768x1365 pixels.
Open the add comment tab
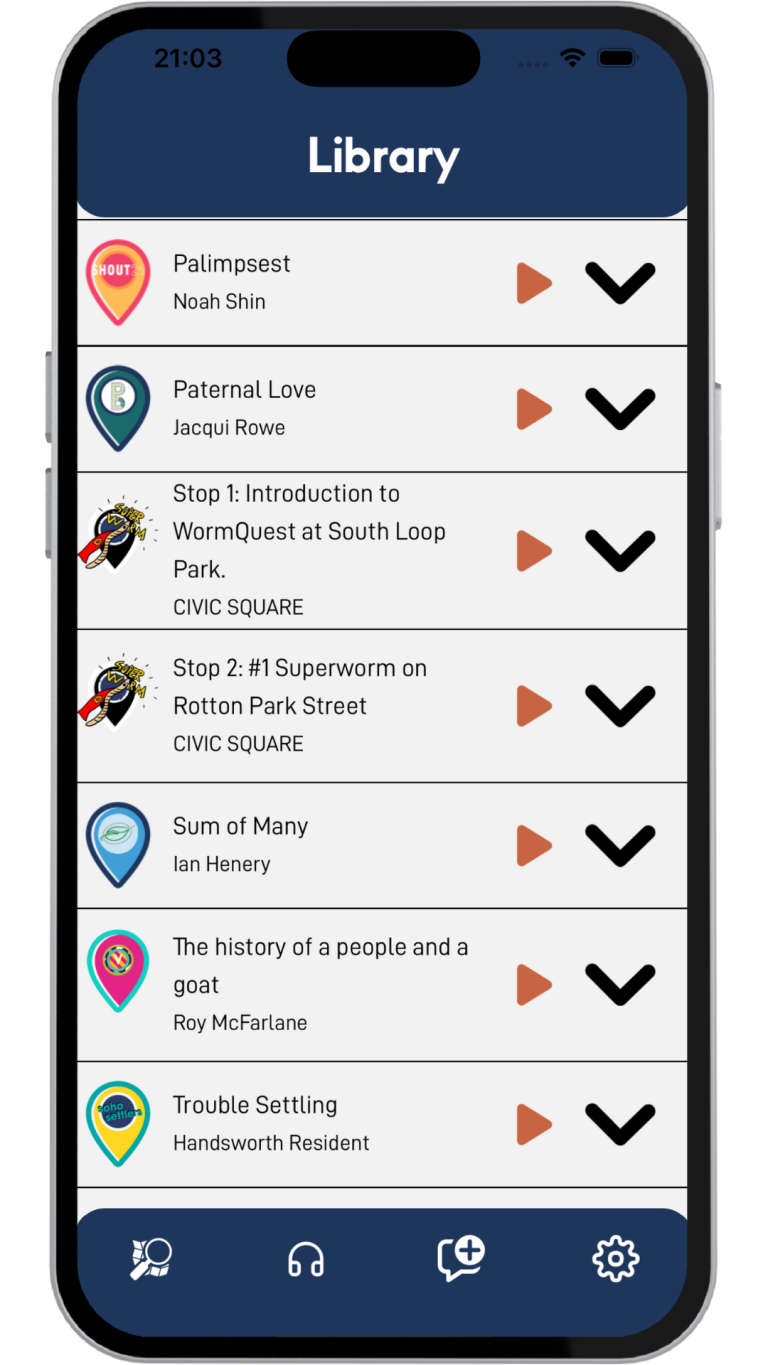pyautogui.click(x=461, y=1258)
